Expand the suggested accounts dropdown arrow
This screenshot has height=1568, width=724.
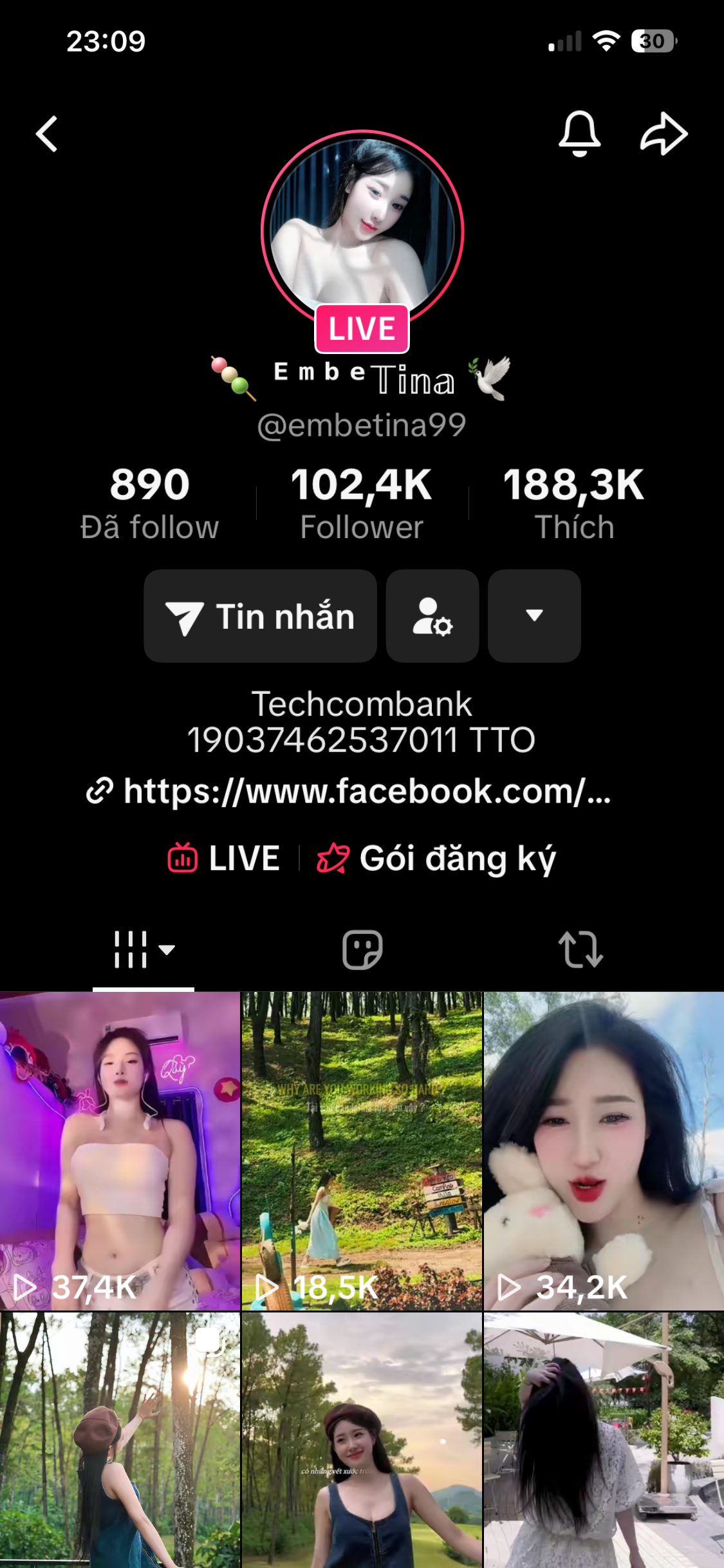534,616
